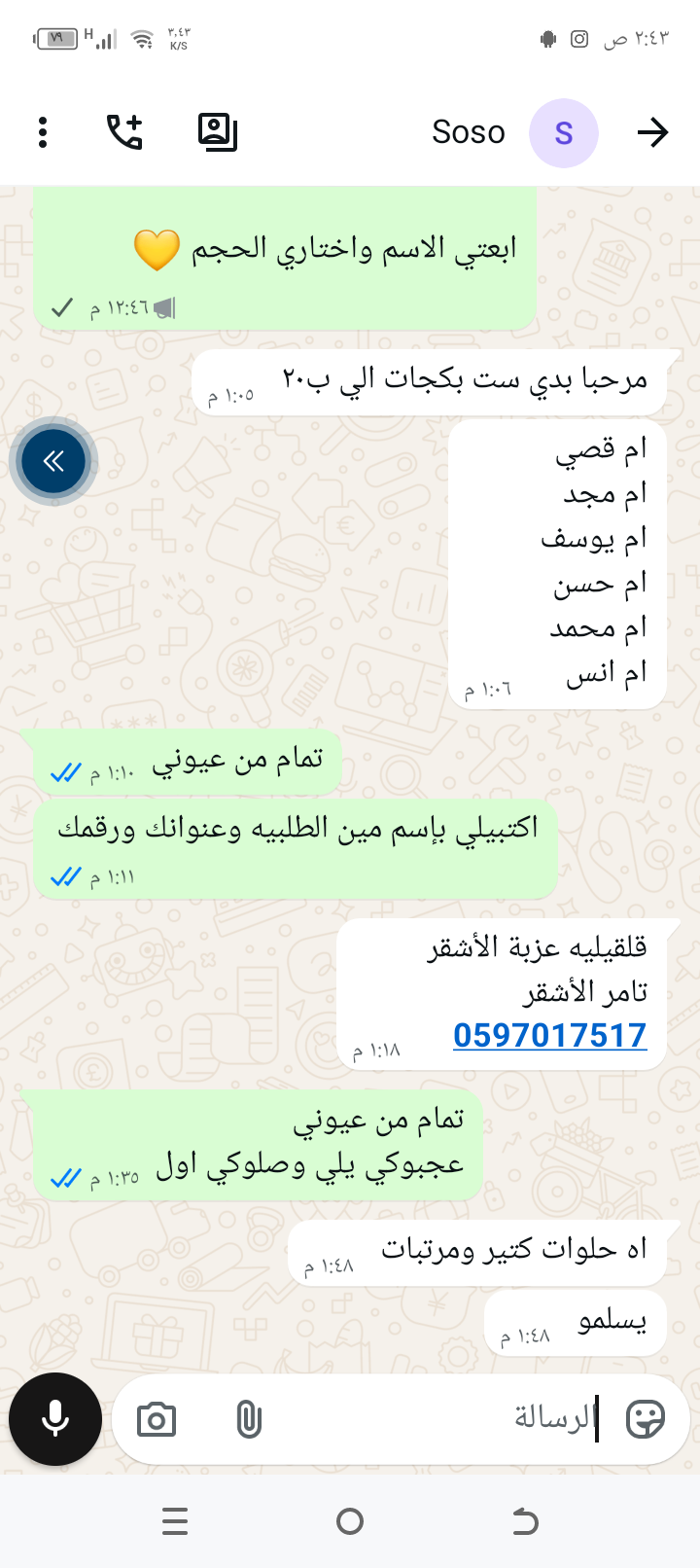Go back using the header arrow

coord(652,132)
